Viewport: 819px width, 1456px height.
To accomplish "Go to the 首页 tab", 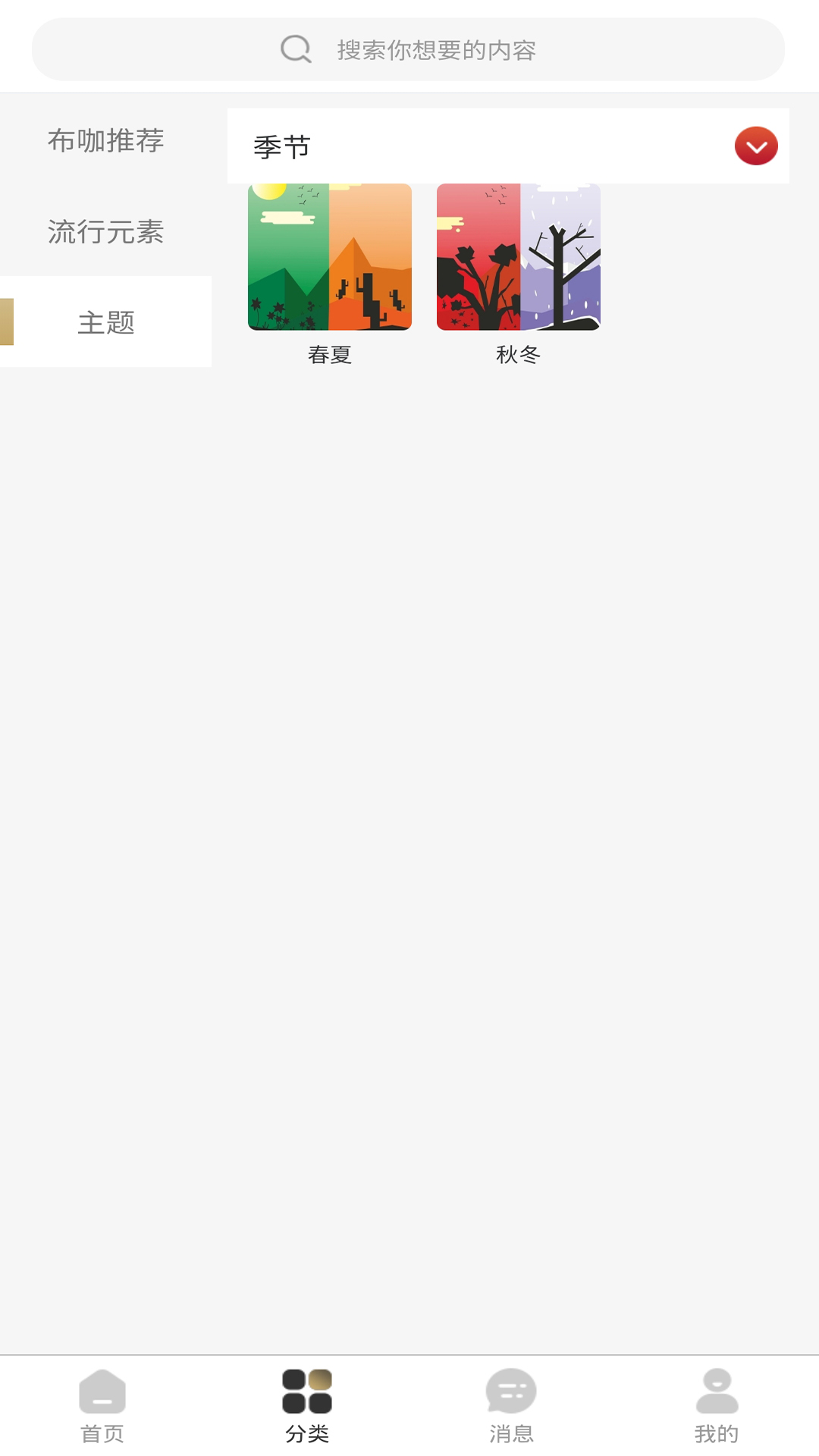I will (102, 1405).
